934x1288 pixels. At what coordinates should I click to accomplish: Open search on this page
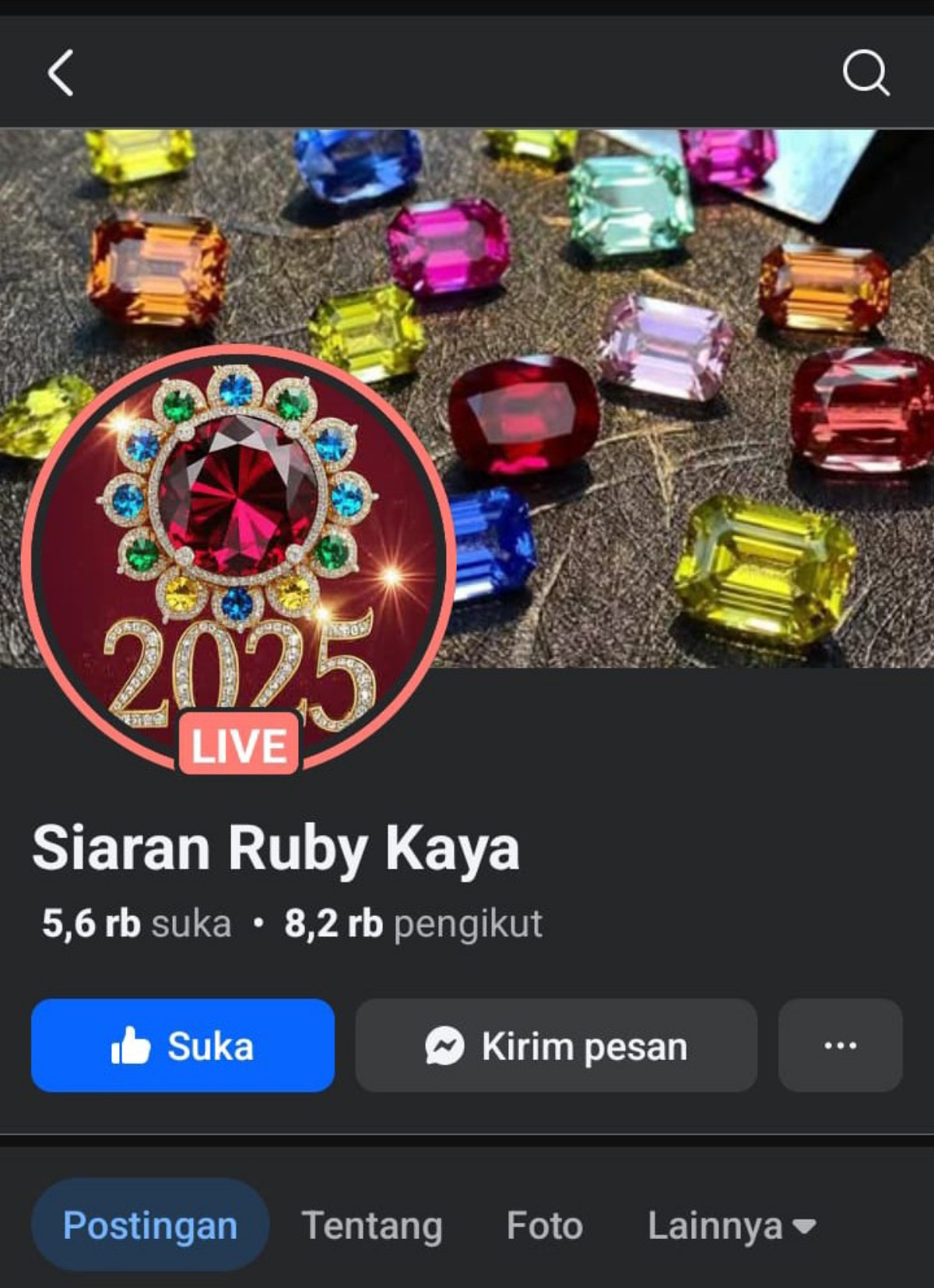click(866, 73)
